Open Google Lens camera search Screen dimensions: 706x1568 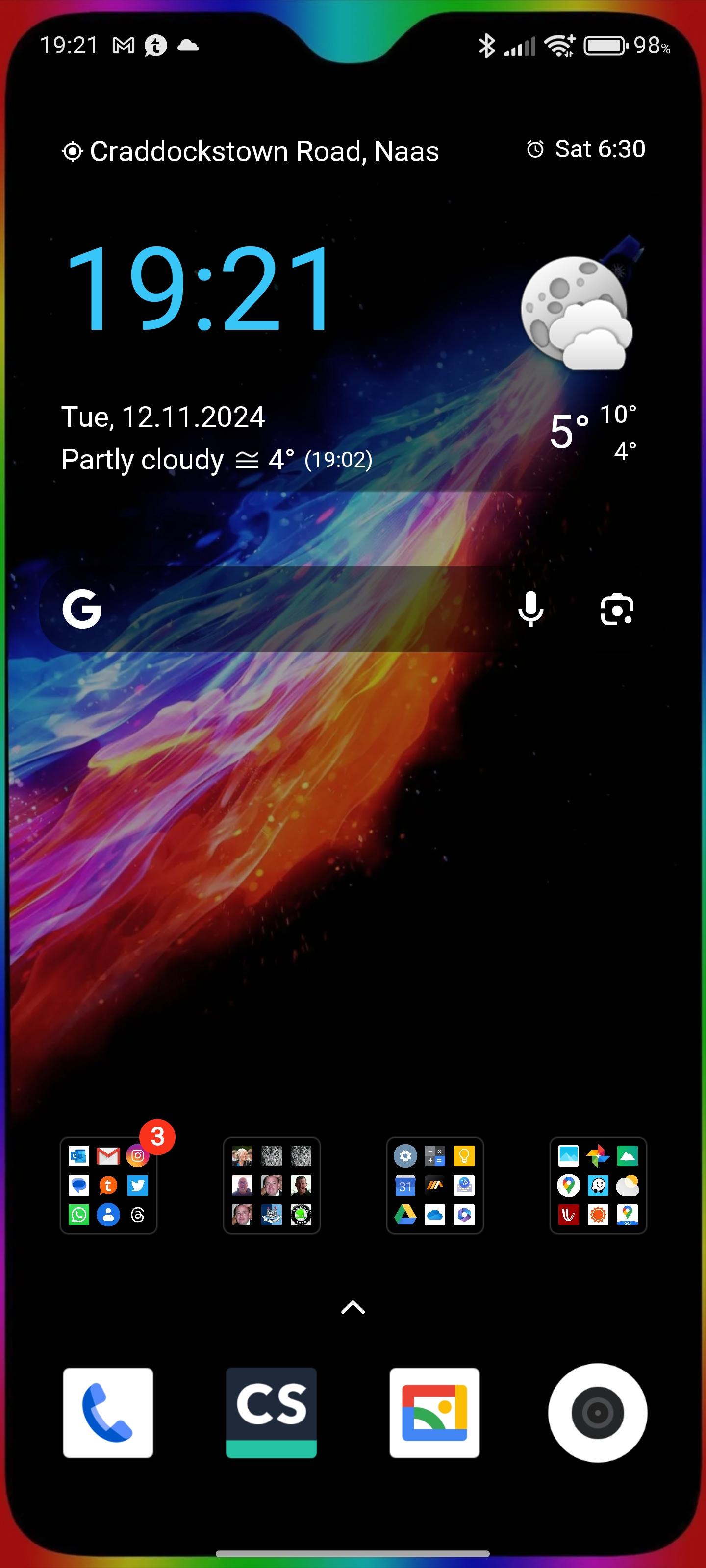tap(617, 609)
